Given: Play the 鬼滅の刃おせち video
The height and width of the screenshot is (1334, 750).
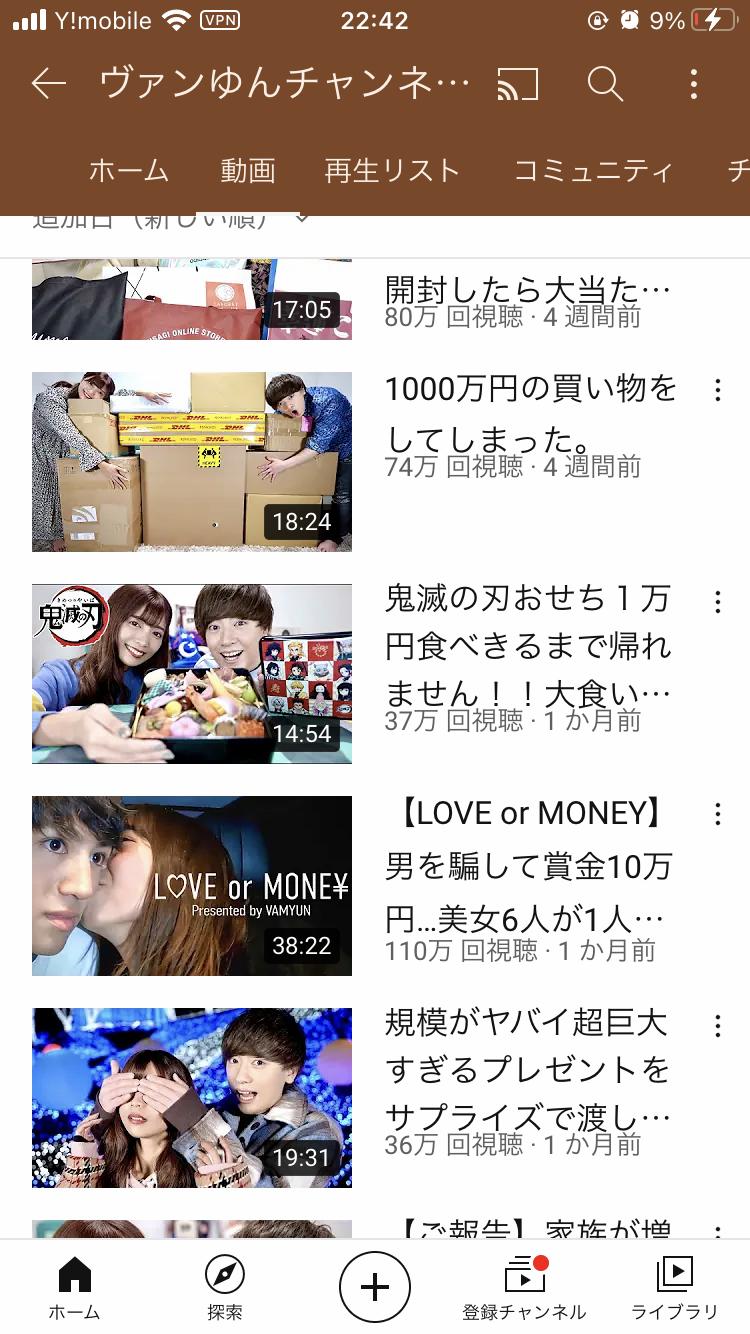Looking at the screenshot, I should [192, 674].
